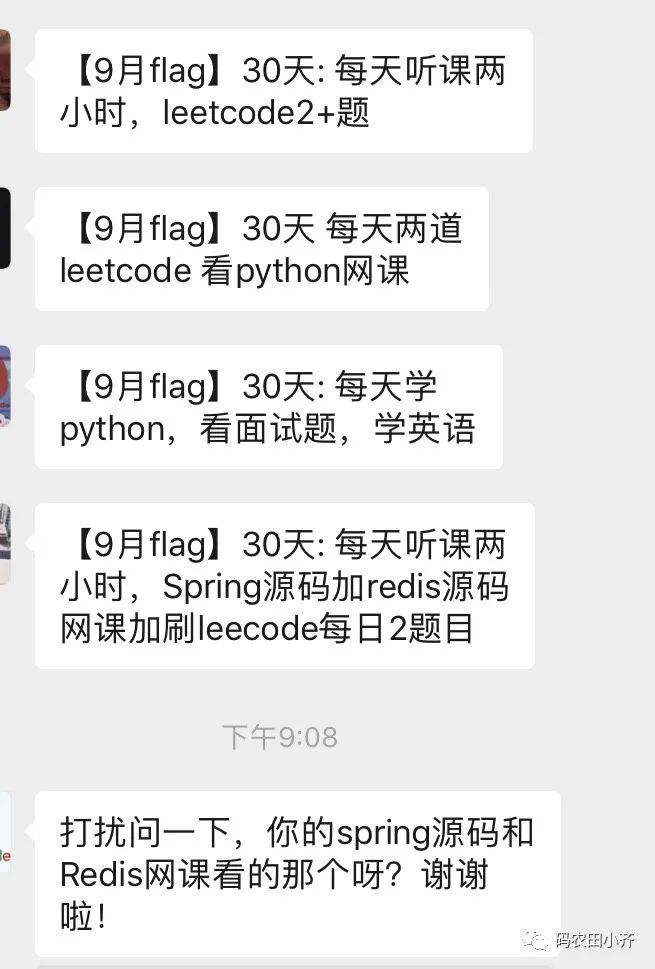
Task: Open avatar of sender mentioning leetcode2+题
Action: click(5, 70)
